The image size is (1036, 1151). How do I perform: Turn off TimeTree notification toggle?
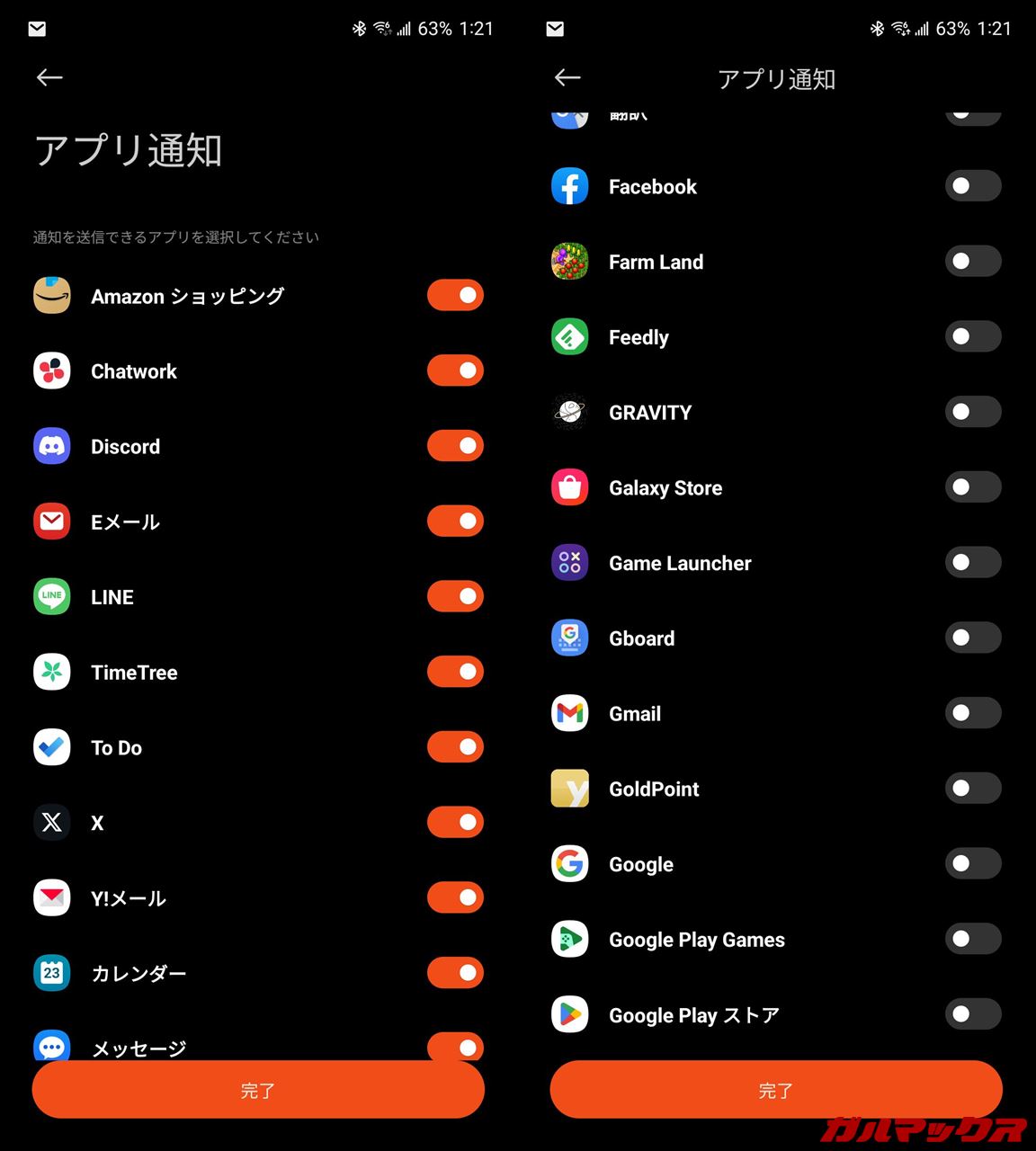[x=455, y=672]
